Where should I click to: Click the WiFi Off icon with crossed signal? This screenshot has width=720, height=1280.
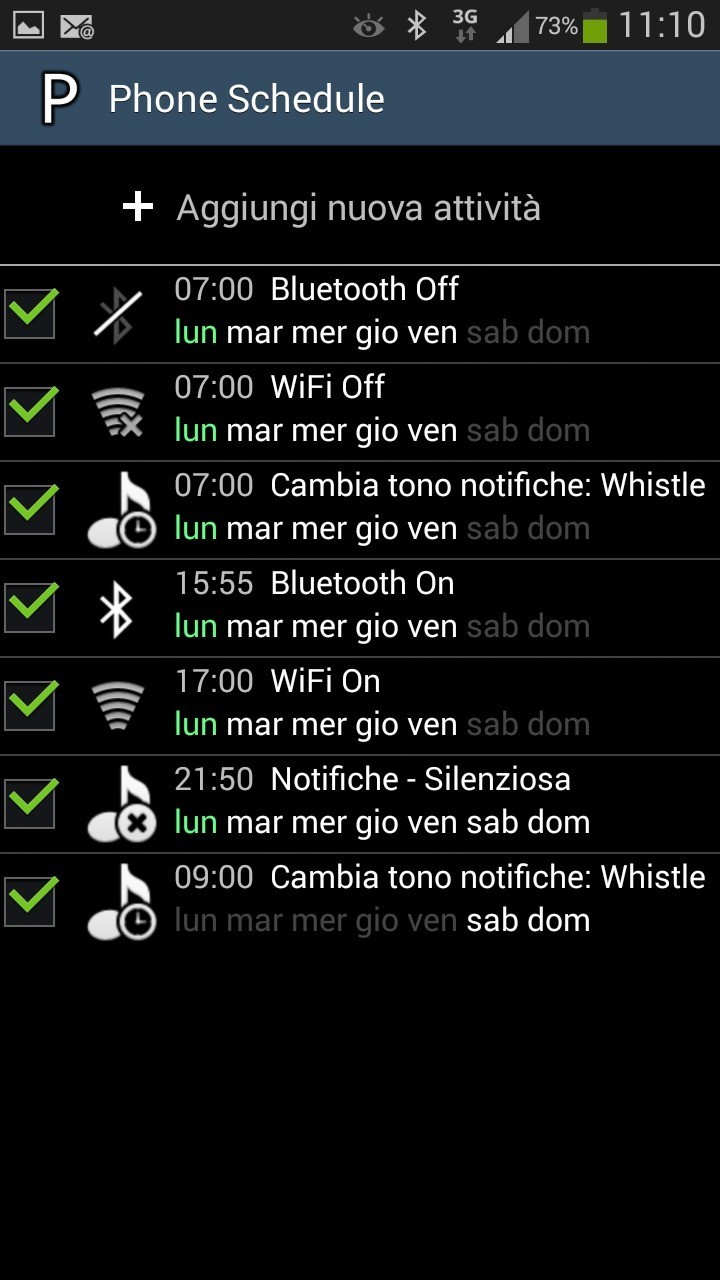[117, 410]
